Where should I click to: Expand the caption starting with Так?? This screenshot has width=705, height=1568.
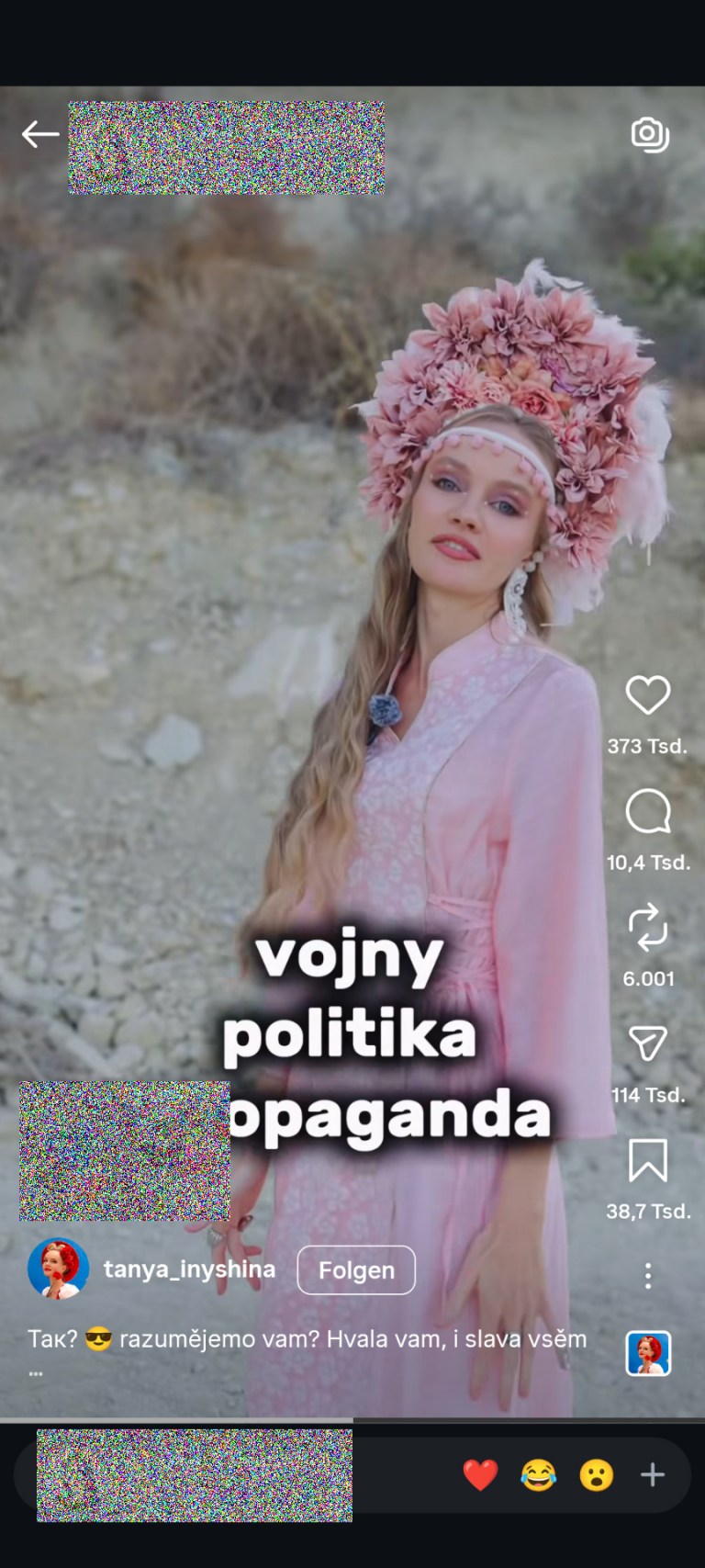[36, 1372]
